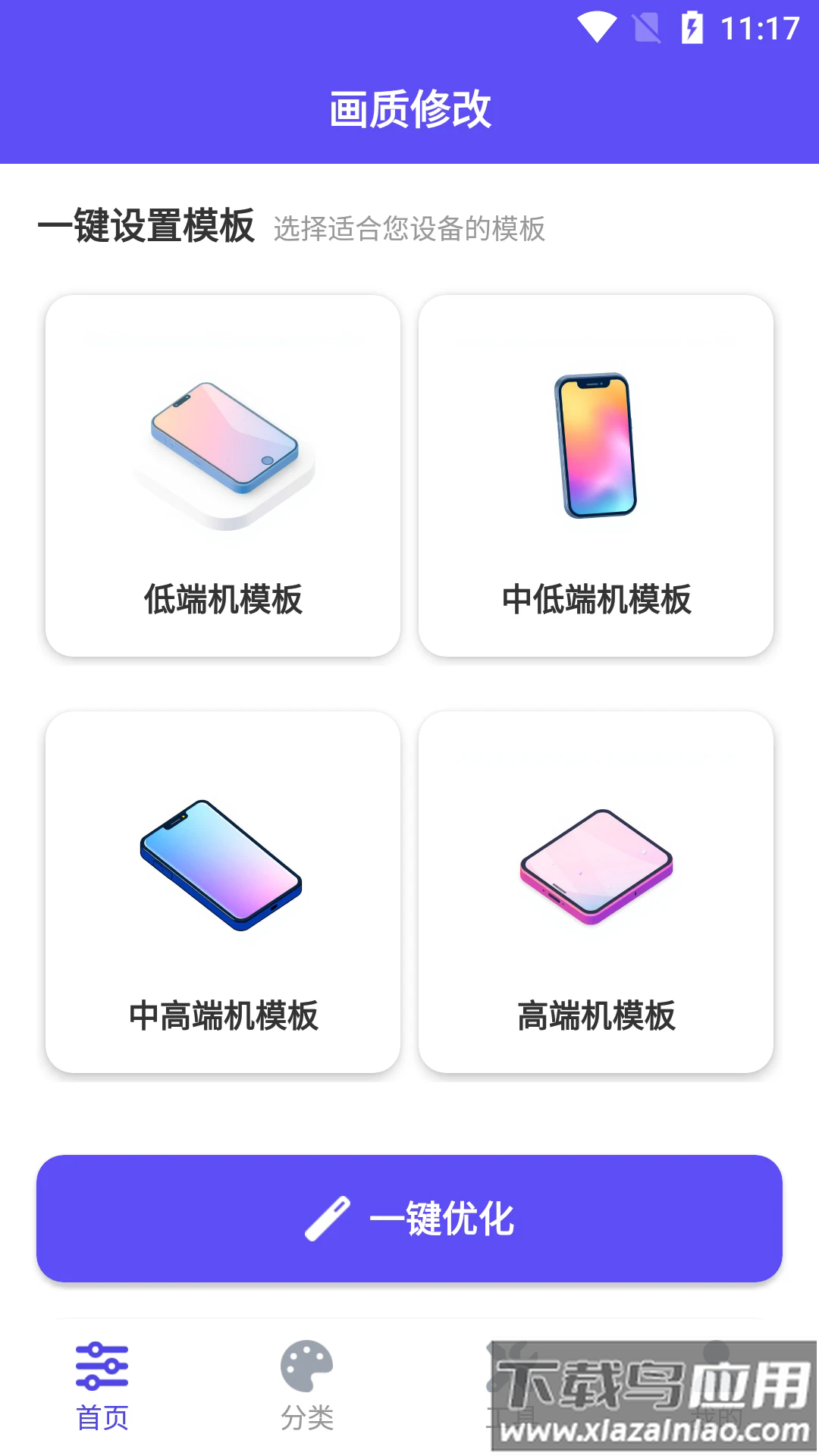Tap the blue phone image on 中高端机模板

point(222,861)
